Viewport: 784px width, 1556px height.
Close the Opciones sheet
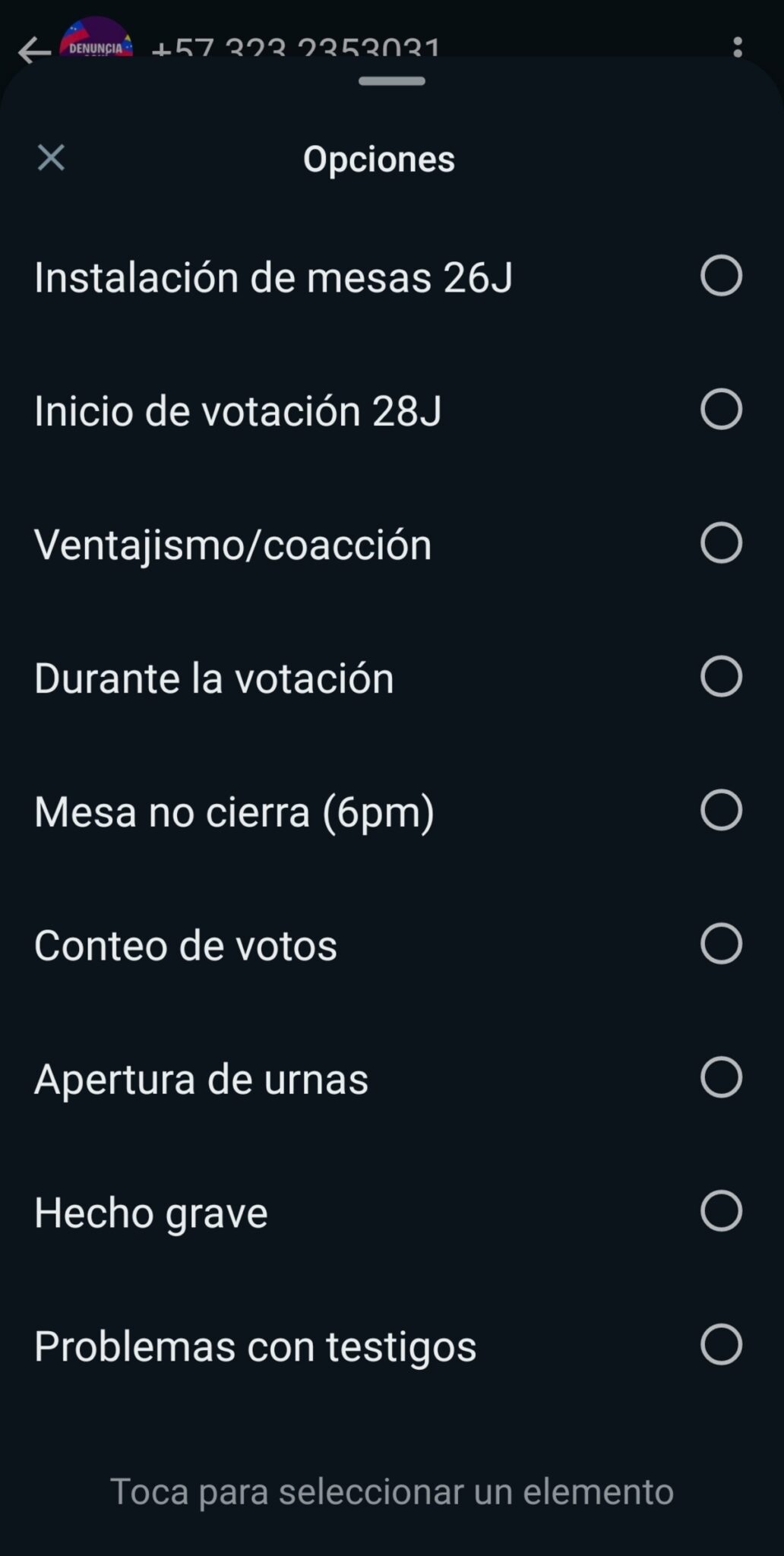click(x=51, y=158)
